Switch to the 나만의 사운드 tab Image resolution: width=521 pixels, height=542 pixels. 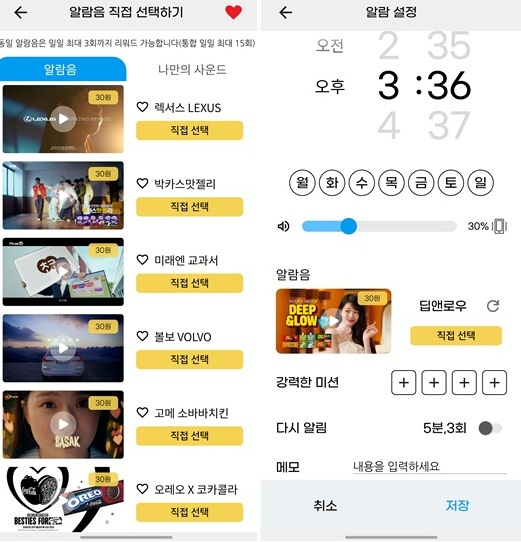(192, 69)
